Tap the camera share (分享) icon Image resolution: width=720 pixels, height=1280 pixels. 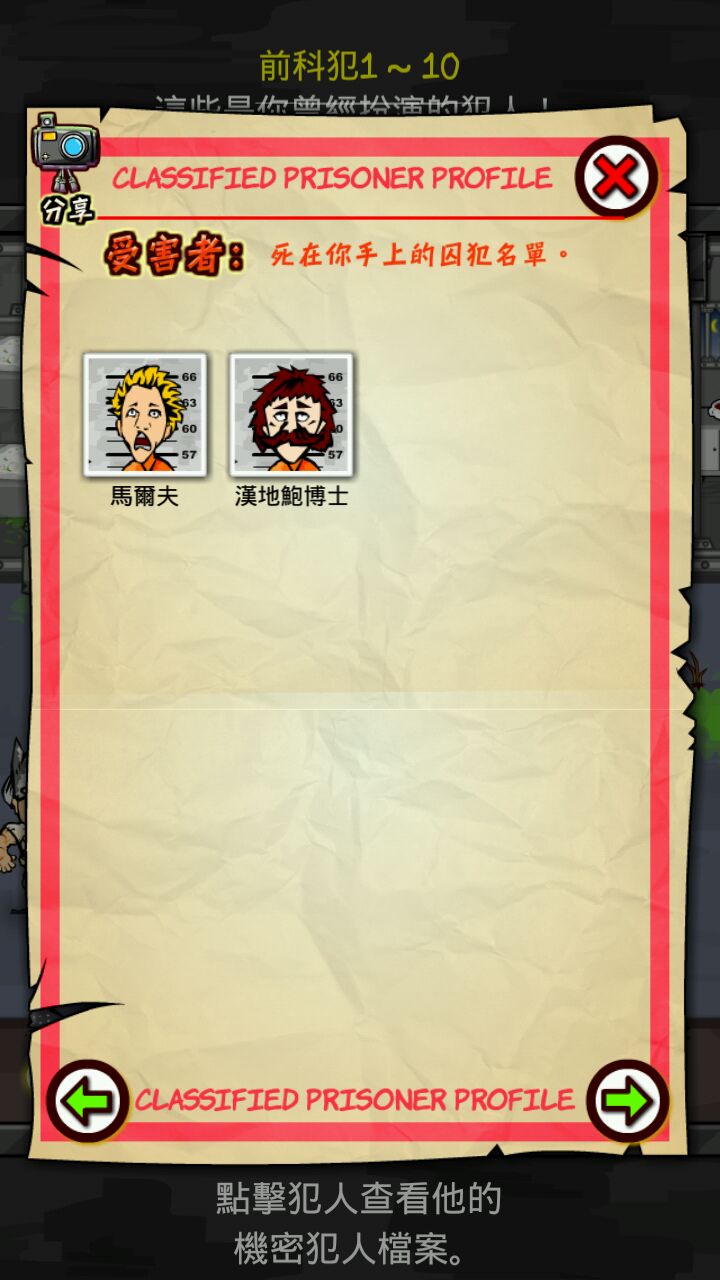click(66, 165)
